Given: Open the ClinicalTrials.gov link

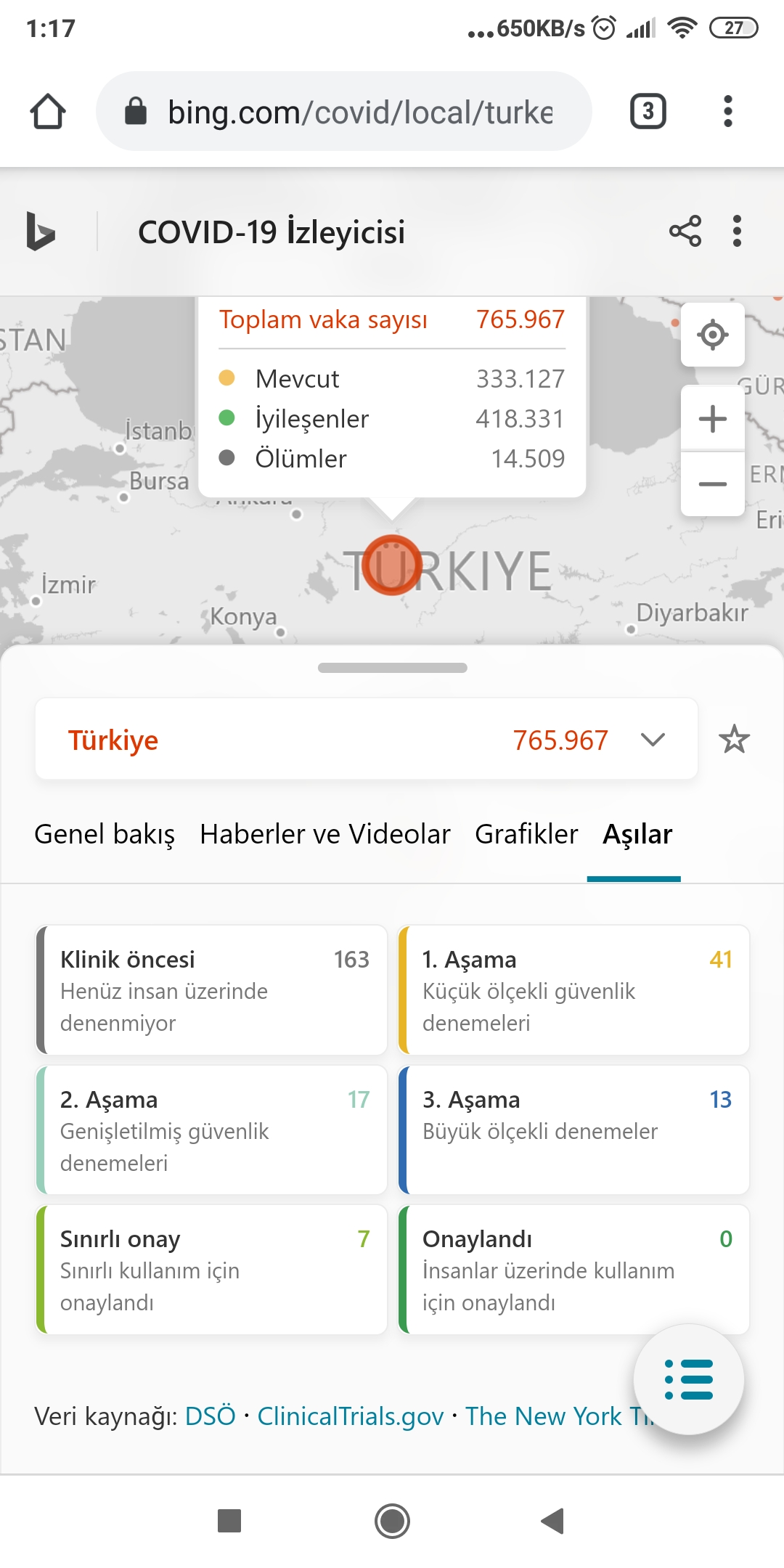Looking at the screenshot, I should tap(351, 1416).
